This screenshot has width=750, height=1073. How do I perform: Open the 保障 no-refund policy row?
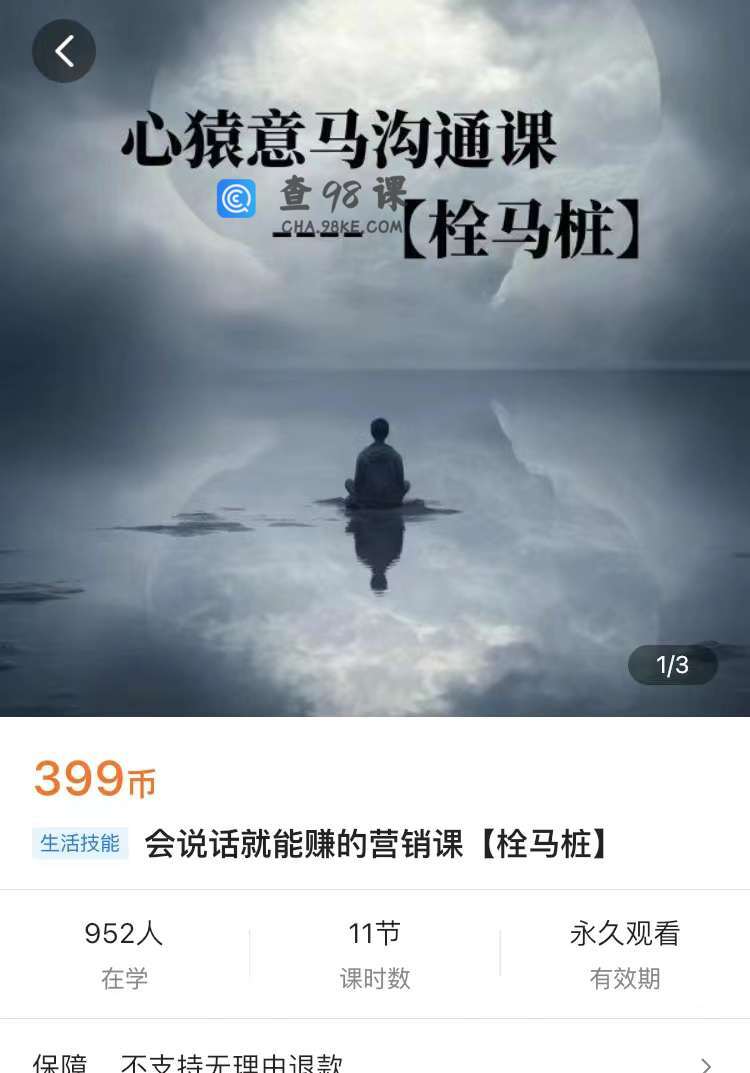click(374, 1060)
